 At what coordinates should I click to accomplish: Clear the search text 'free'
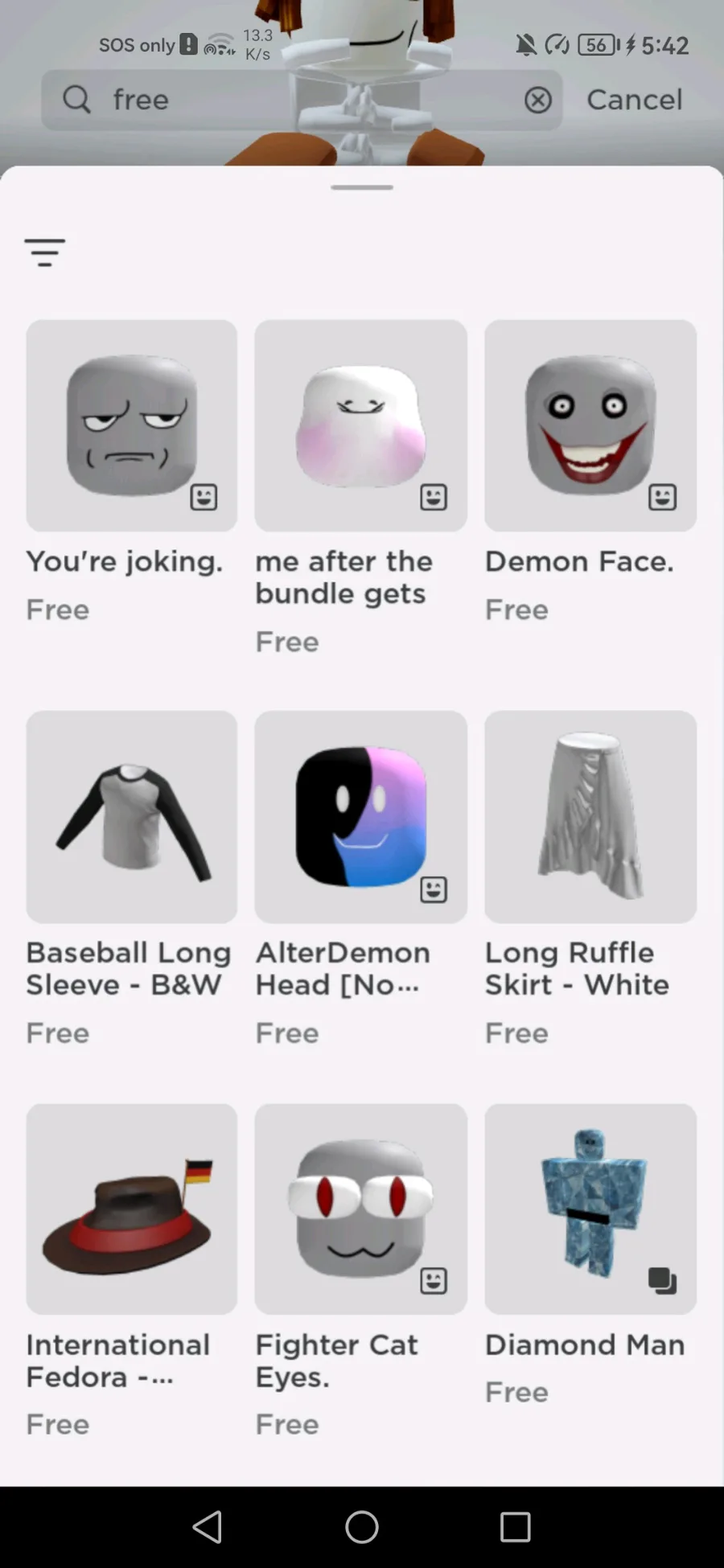click(x=537, y=101)
